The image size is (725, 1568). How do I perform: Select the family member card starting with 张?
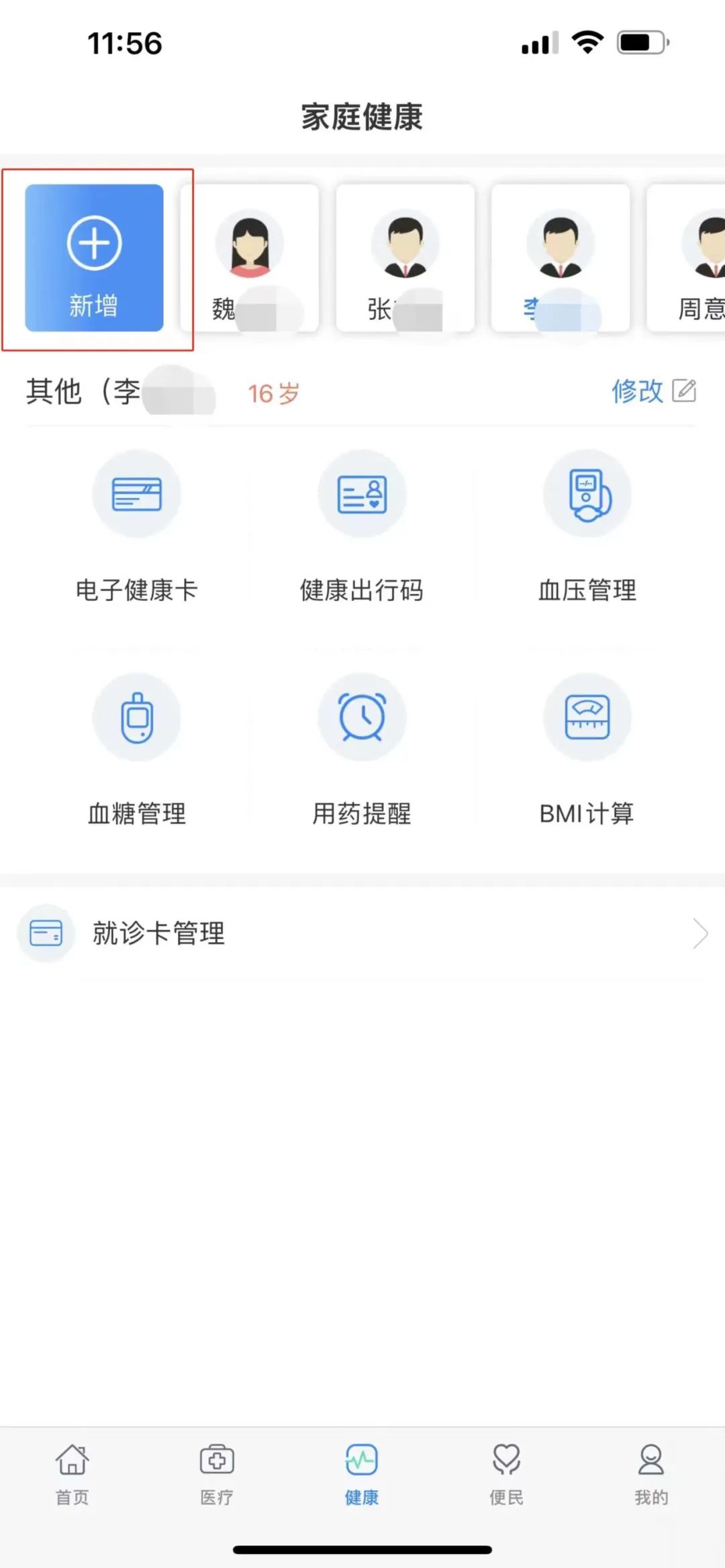(x=405, y=258)
